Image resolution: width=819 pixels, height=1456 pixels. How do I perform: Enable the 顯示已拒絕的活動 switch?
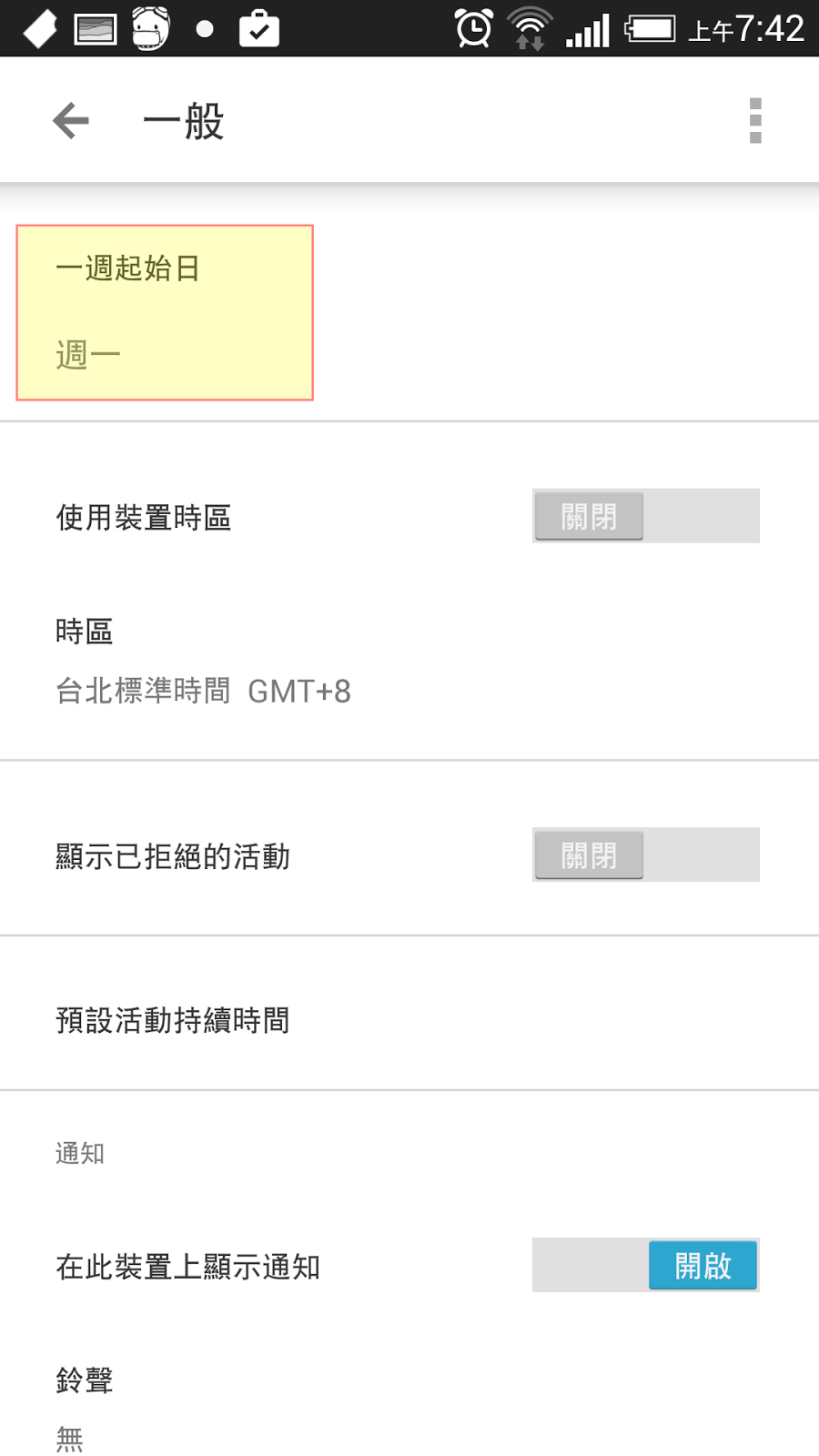(645, 854)
